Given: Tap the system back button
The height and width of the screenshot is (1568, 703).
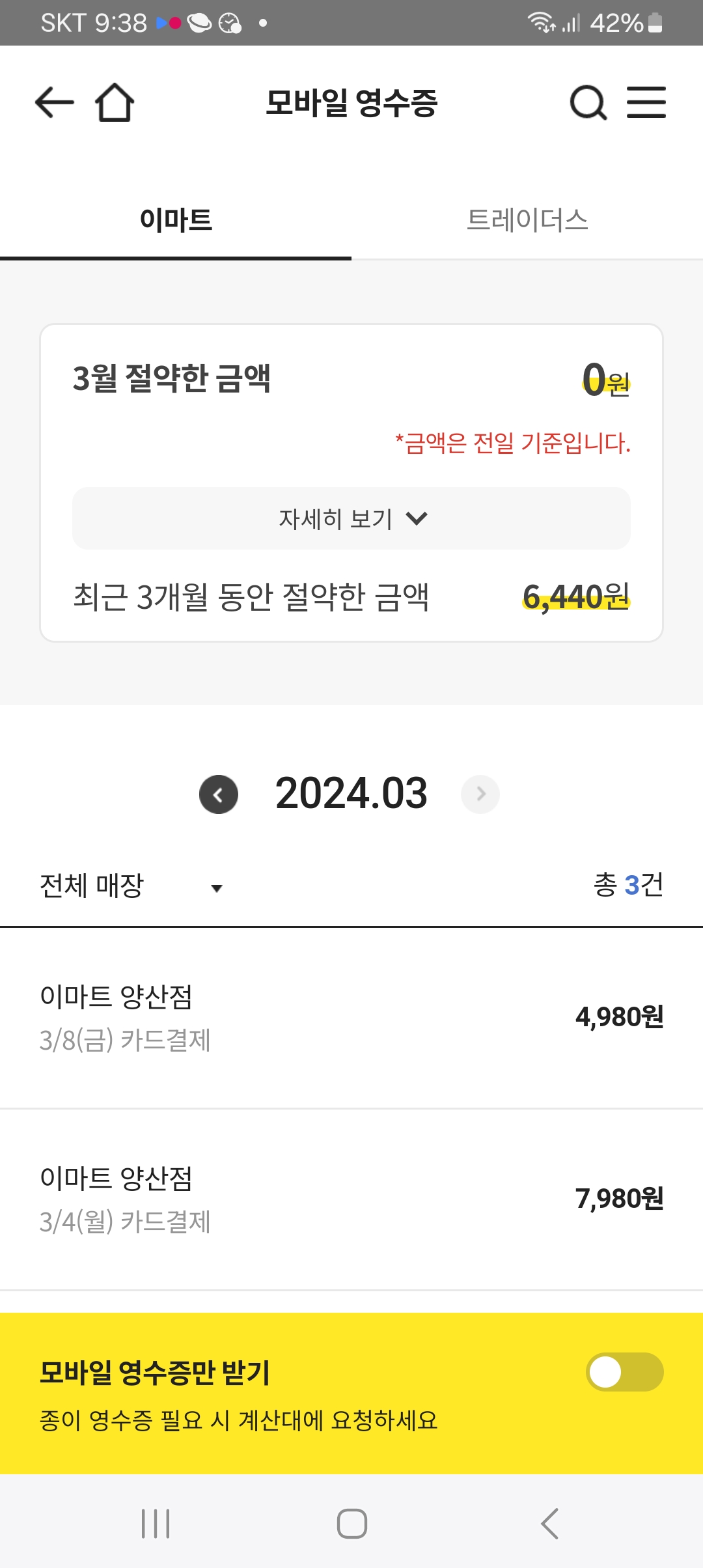Looking at the screenshot, I should (549, 1524).
